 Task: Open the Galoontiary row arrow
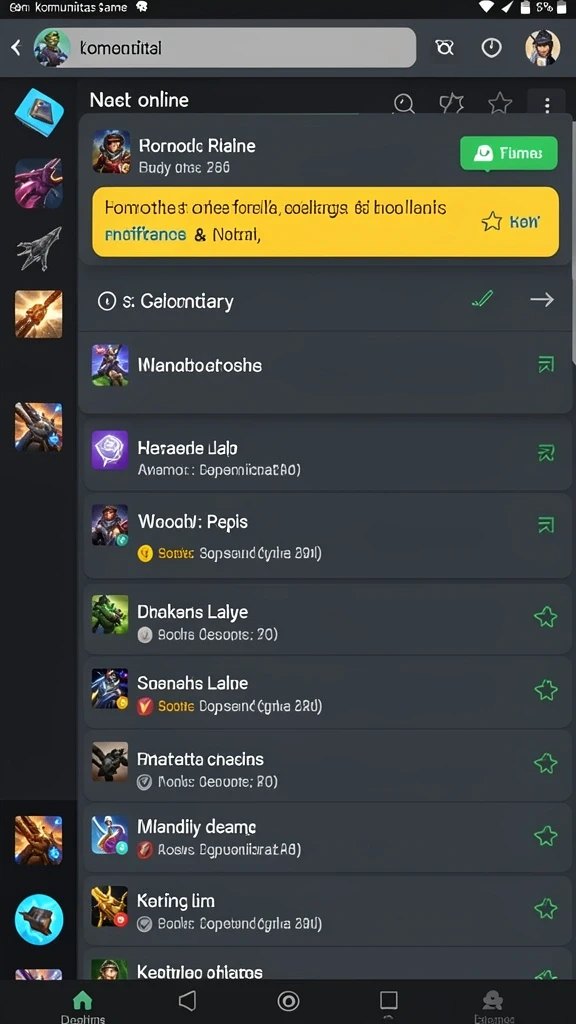[542, 300]
